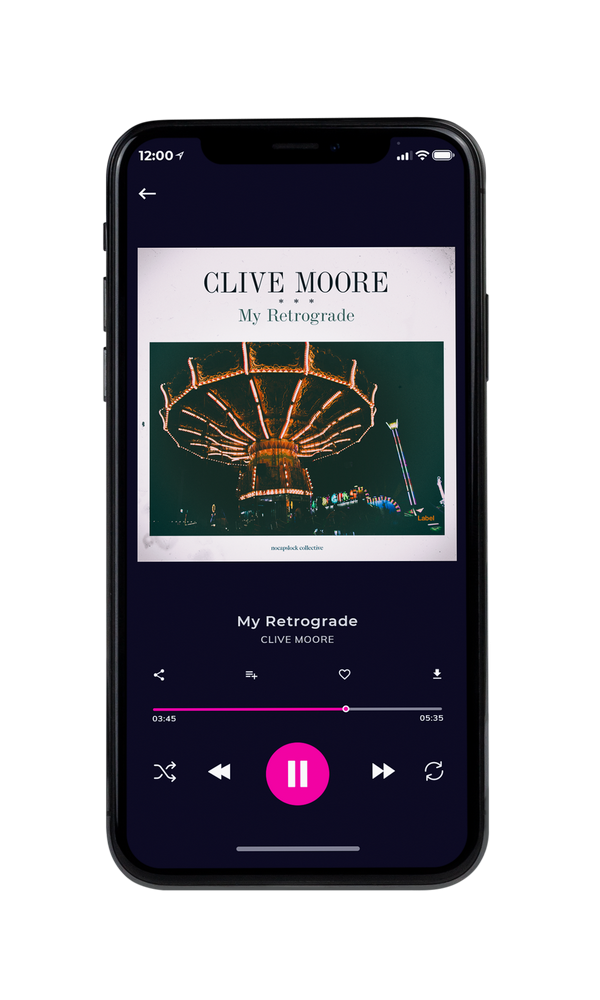Turn on repeat for this song
Screen dimensions: 600x1000
point(434,771)
